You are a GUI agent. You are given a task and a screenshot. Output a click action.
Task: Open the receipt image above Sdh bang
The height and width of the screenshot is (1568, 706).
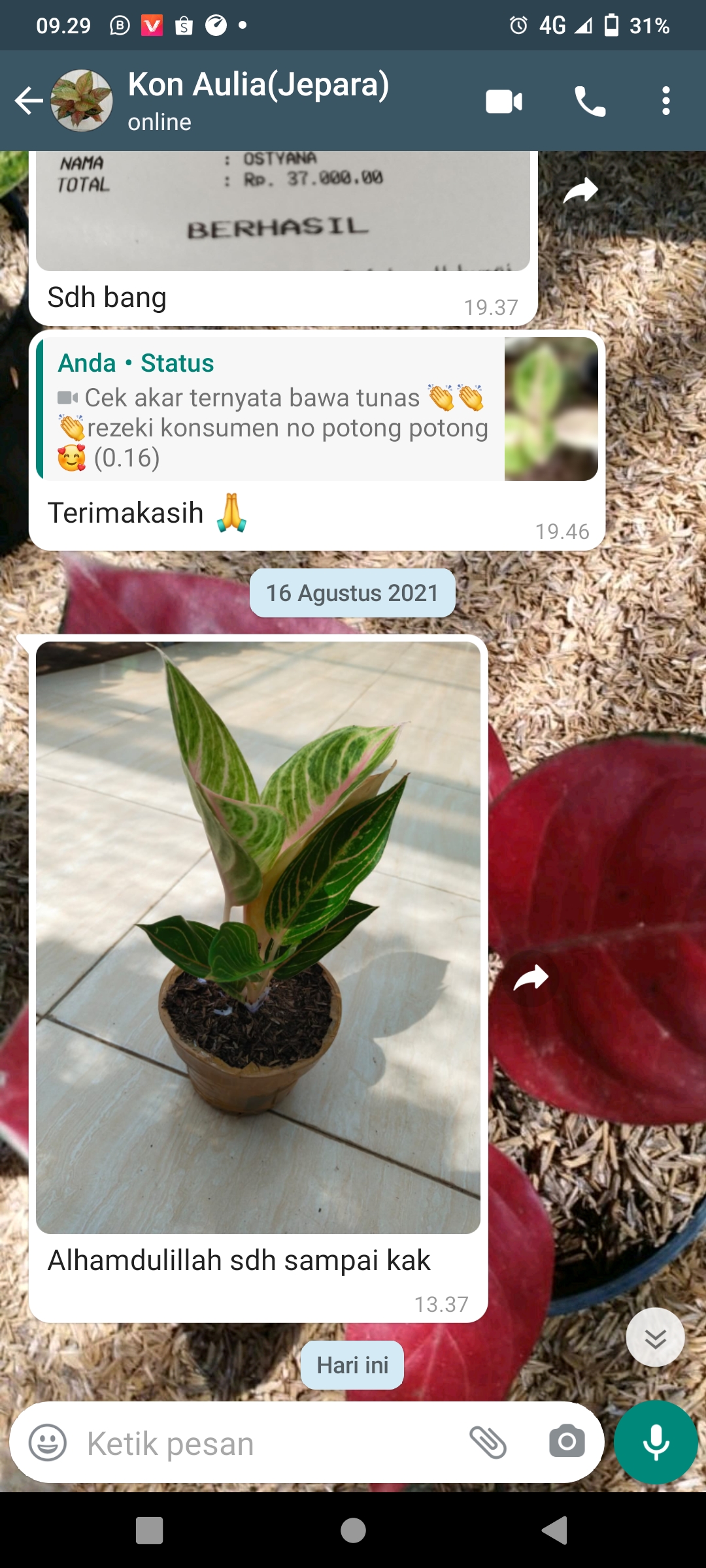click(x=282, y=210)
